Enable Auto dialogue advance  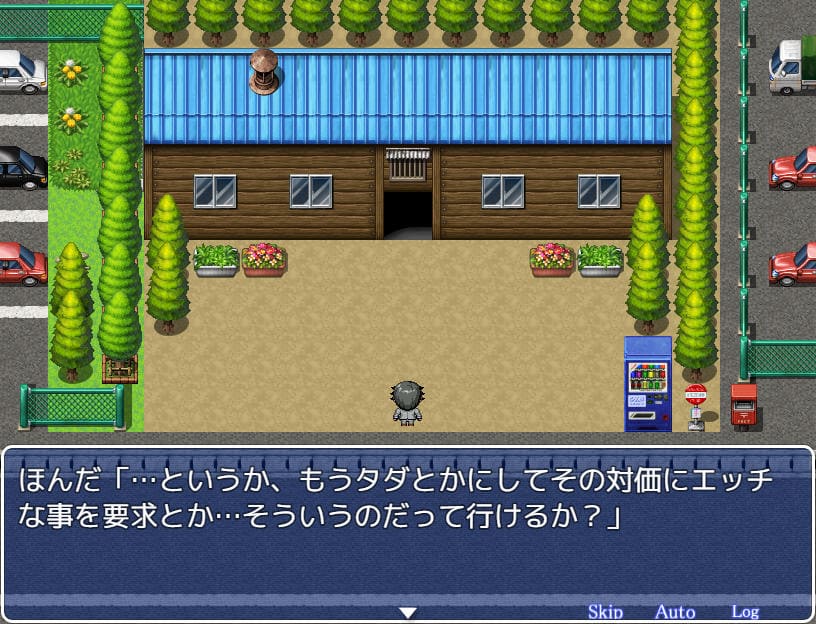(x=675, y=611)
